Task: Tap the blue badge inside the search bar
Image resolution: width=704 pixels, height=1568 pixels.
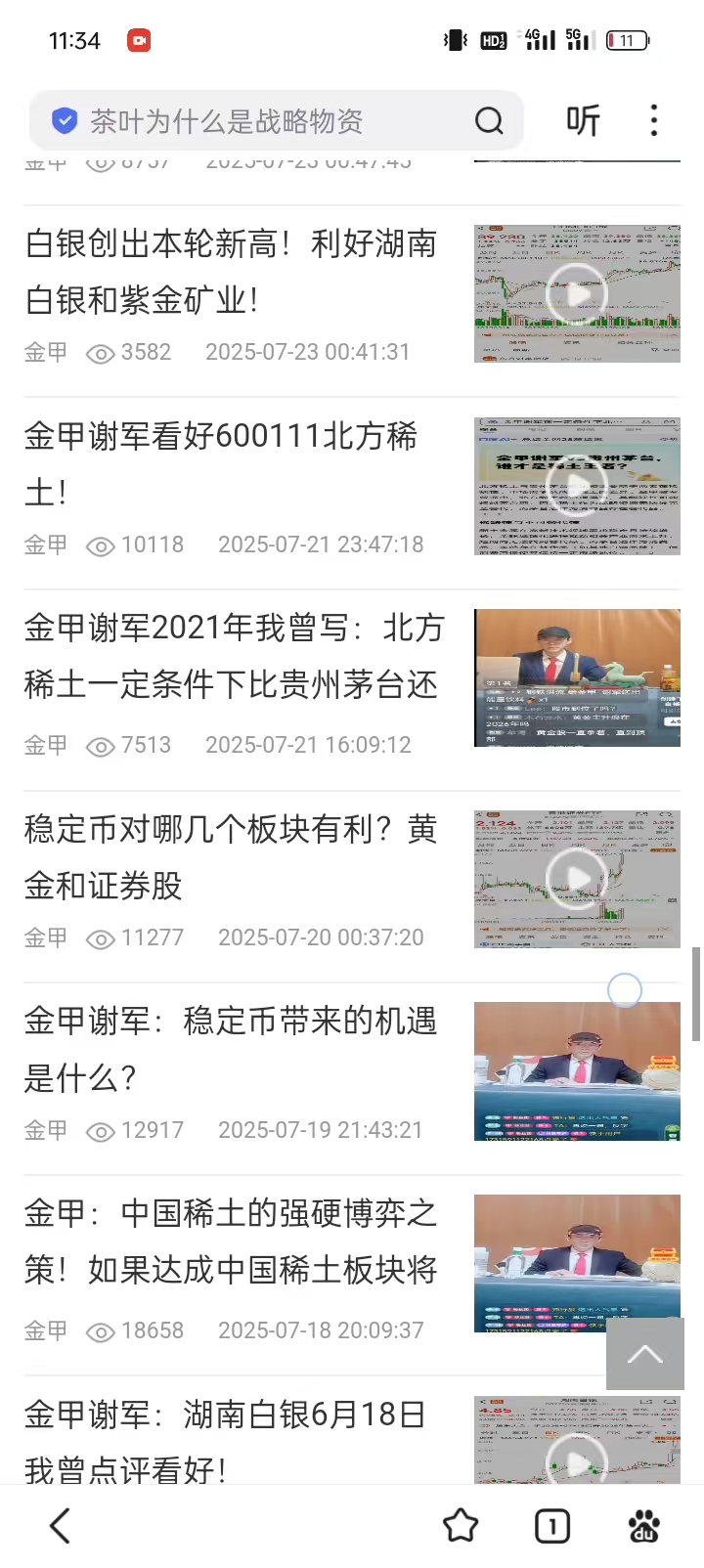Action: 65,120
